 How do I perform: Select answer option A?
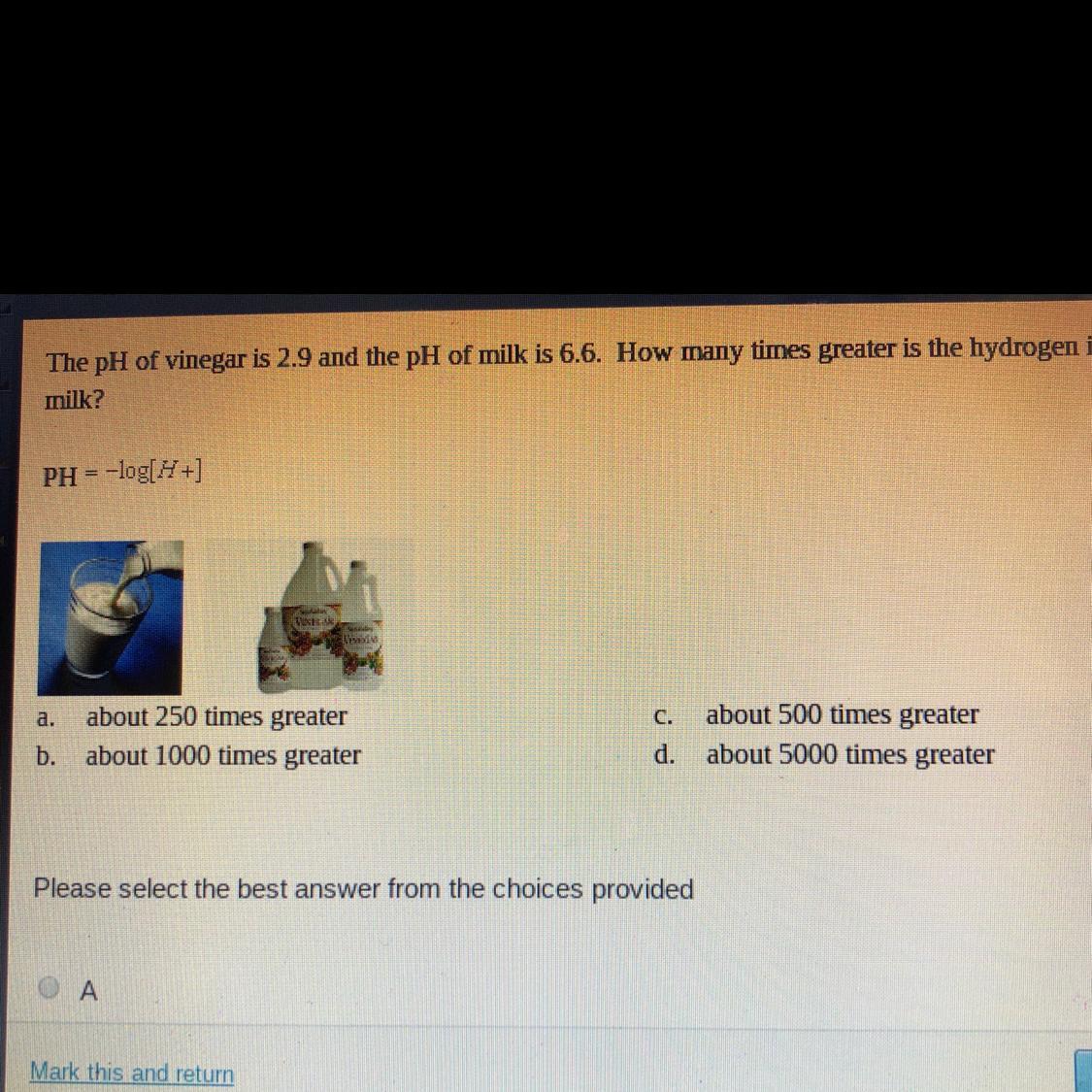49,989
